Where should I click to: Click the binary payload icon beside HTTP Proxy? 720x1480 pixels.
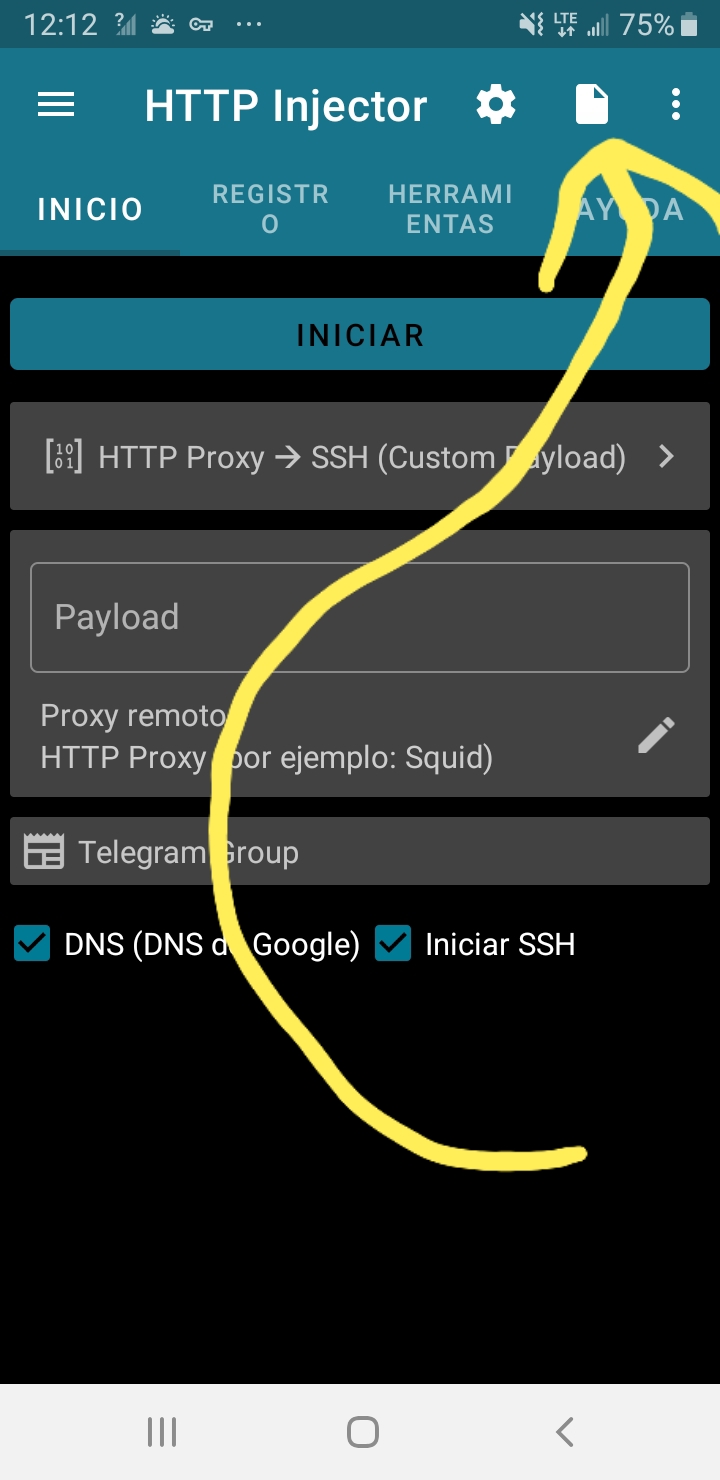[64, 457]
